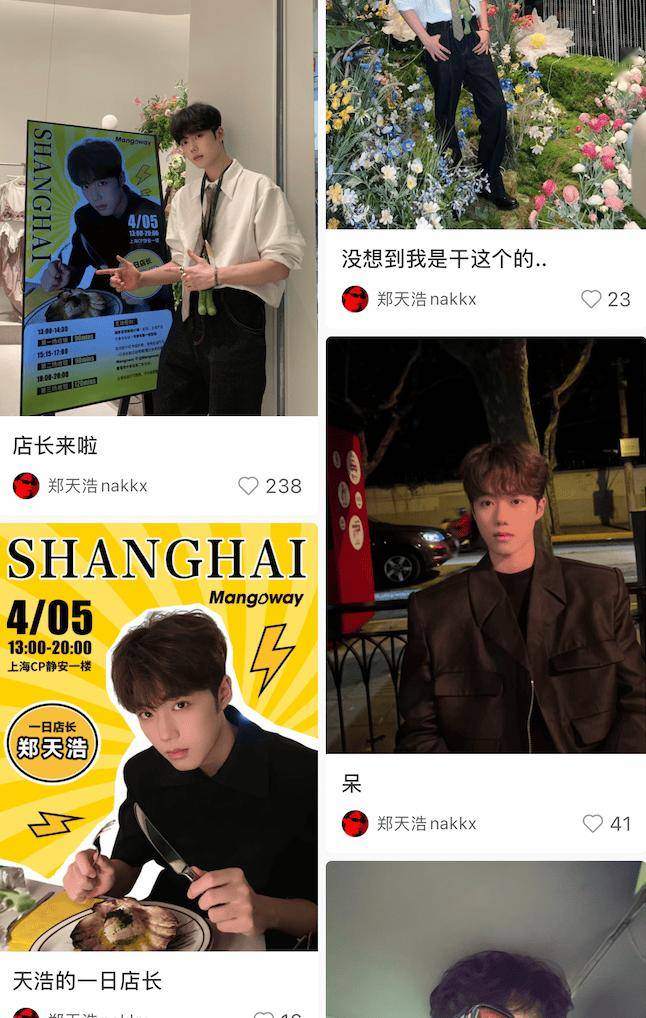
Task: Like the 呆 post
Action: point(593,823)
